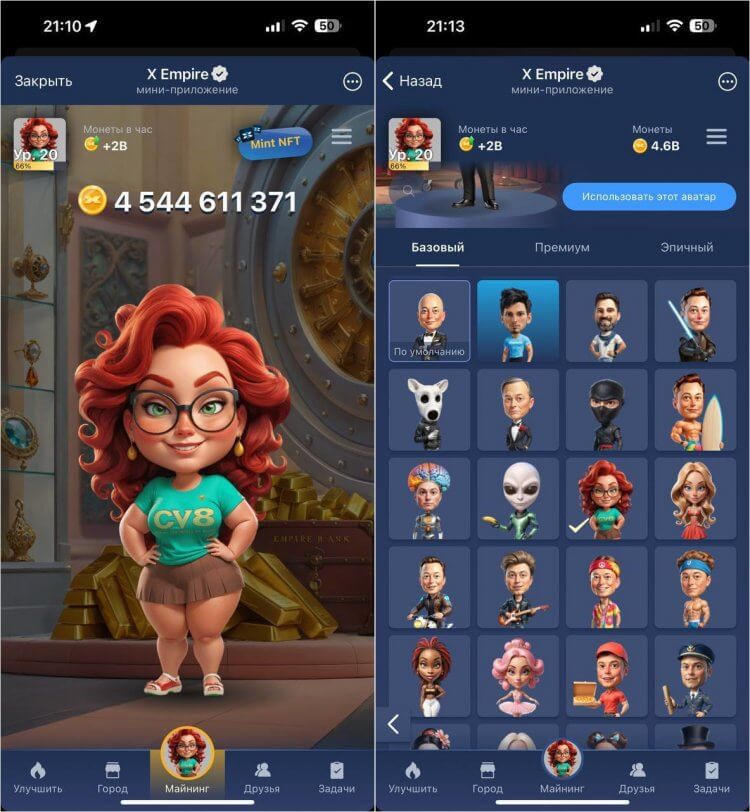Select the avatar with a surfboard

(694, 409)
